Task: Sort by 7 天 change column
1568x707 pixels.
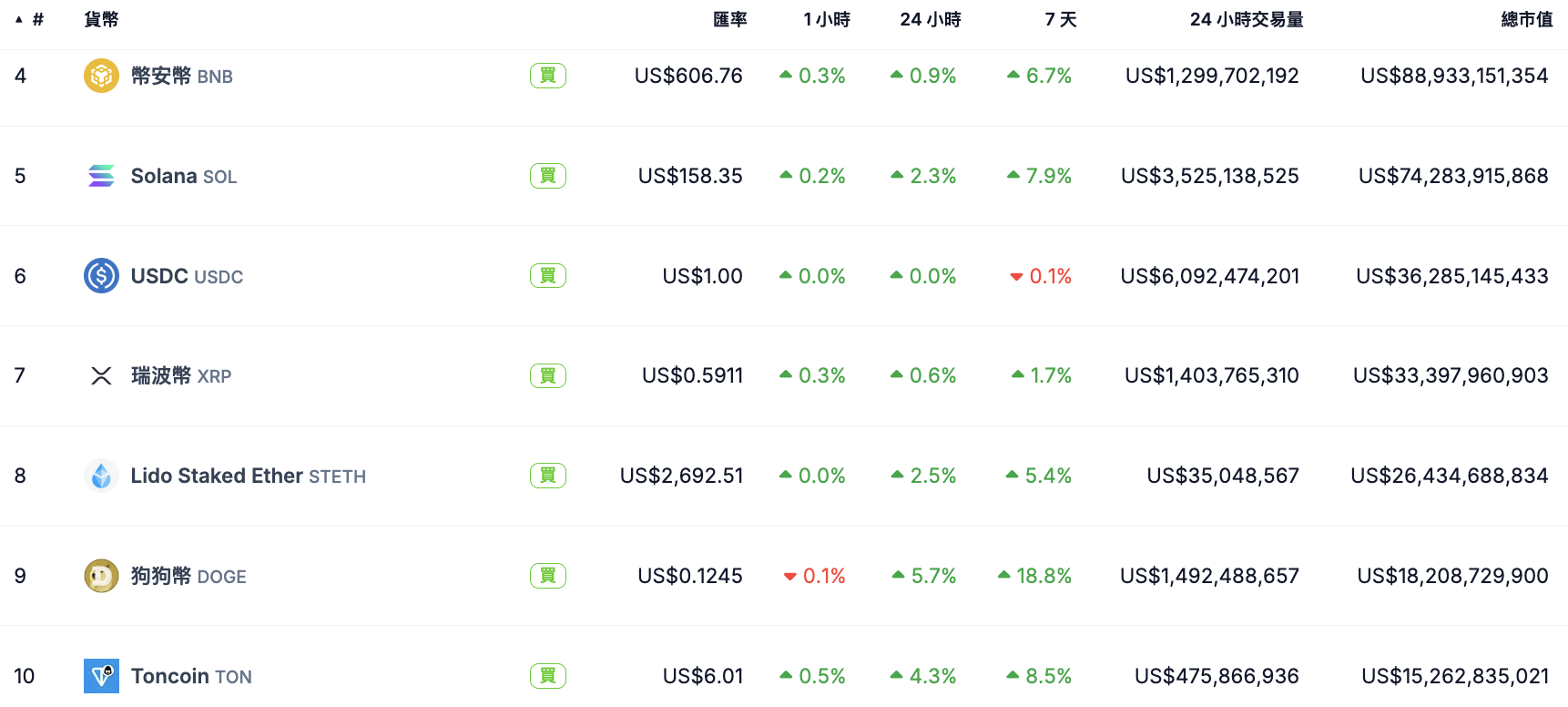Action: pos(1060,19)
